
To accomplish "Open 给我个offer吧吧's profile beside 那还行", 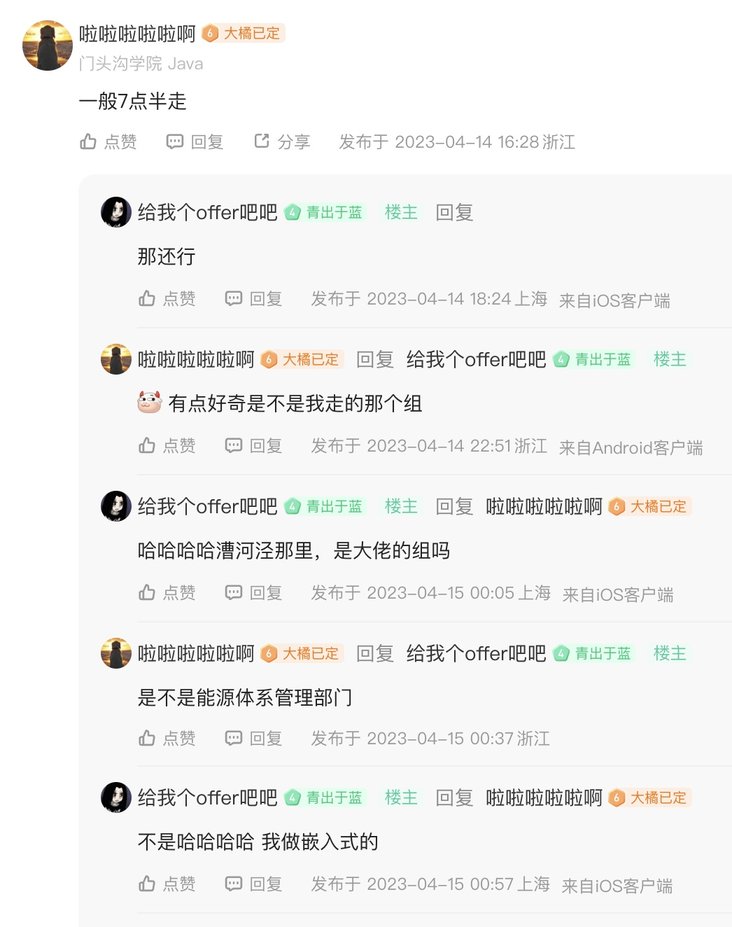I will pos(206,212).
